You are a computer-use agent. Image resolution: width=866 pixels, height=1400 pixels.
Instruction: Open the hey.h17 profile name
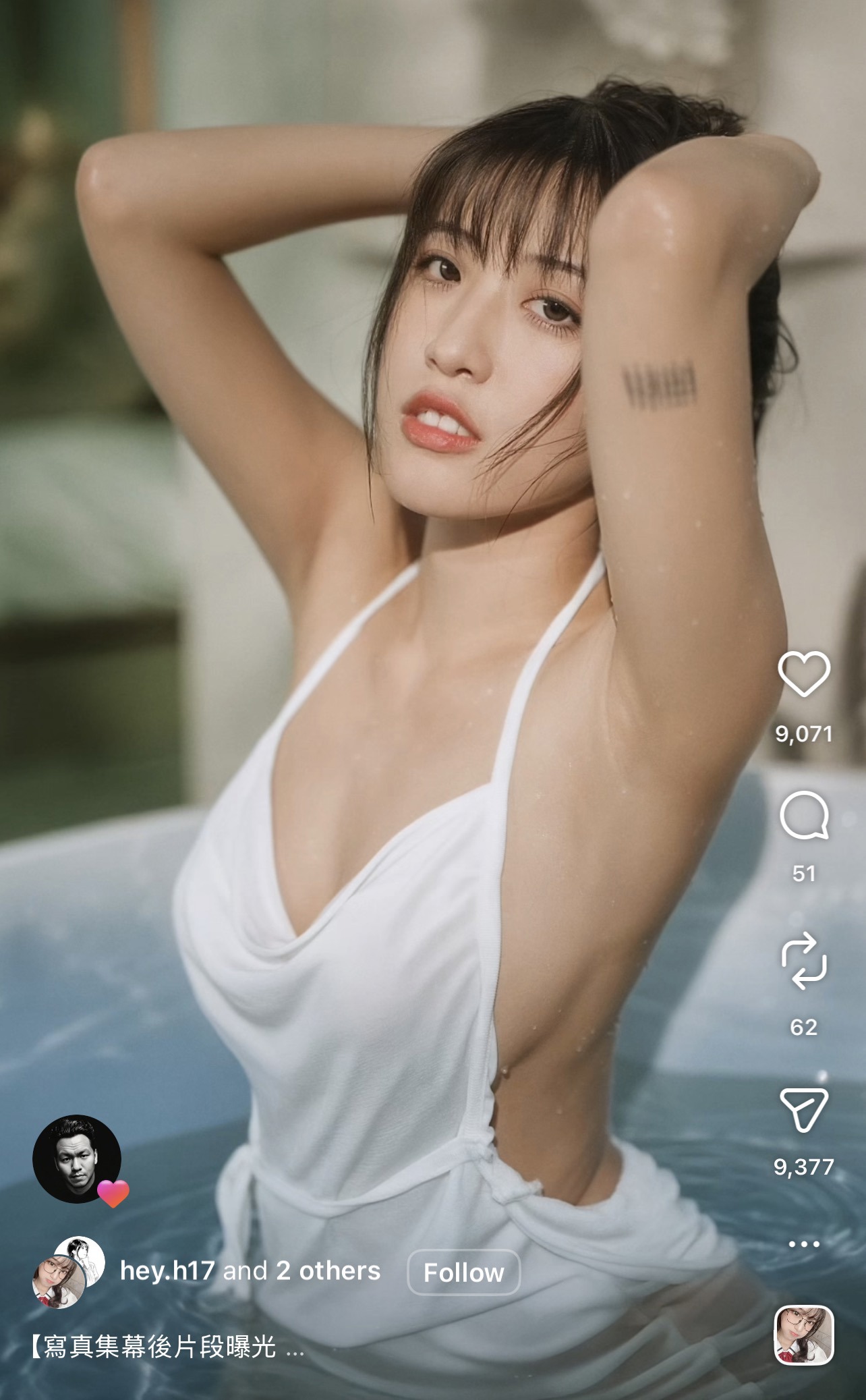(167, 1271)
